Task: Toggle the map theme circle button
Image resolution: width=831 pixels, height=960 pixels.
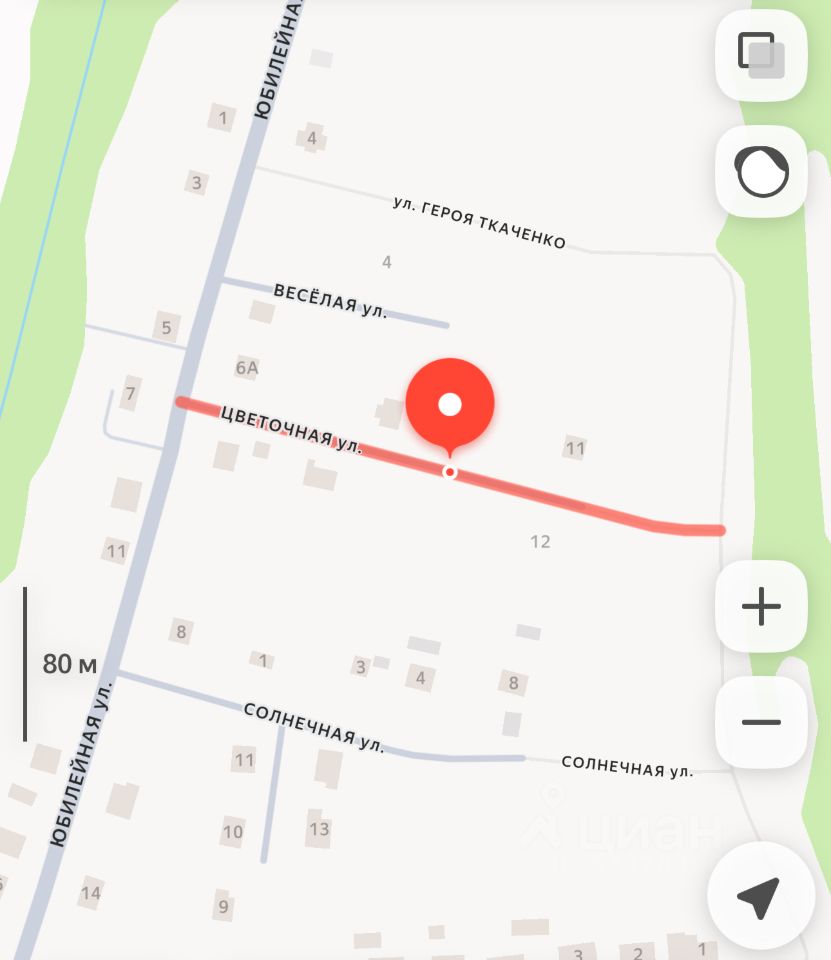Action: coord(761,171)
